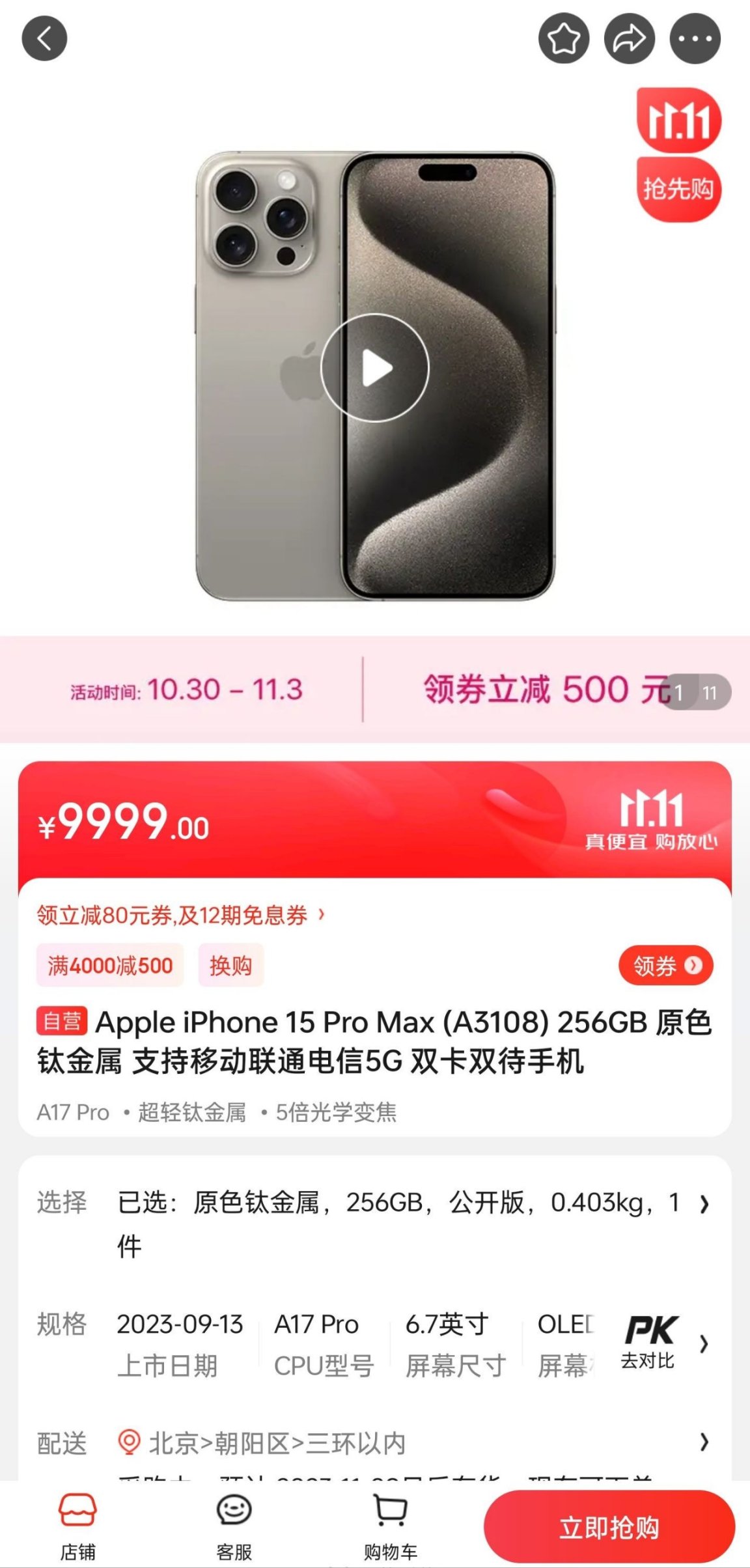Tap 立即抢购 to buy now
Image resolution: width=750 pixels, height=1568 pixels.
pyautogui.click(x=609, y=1527)
